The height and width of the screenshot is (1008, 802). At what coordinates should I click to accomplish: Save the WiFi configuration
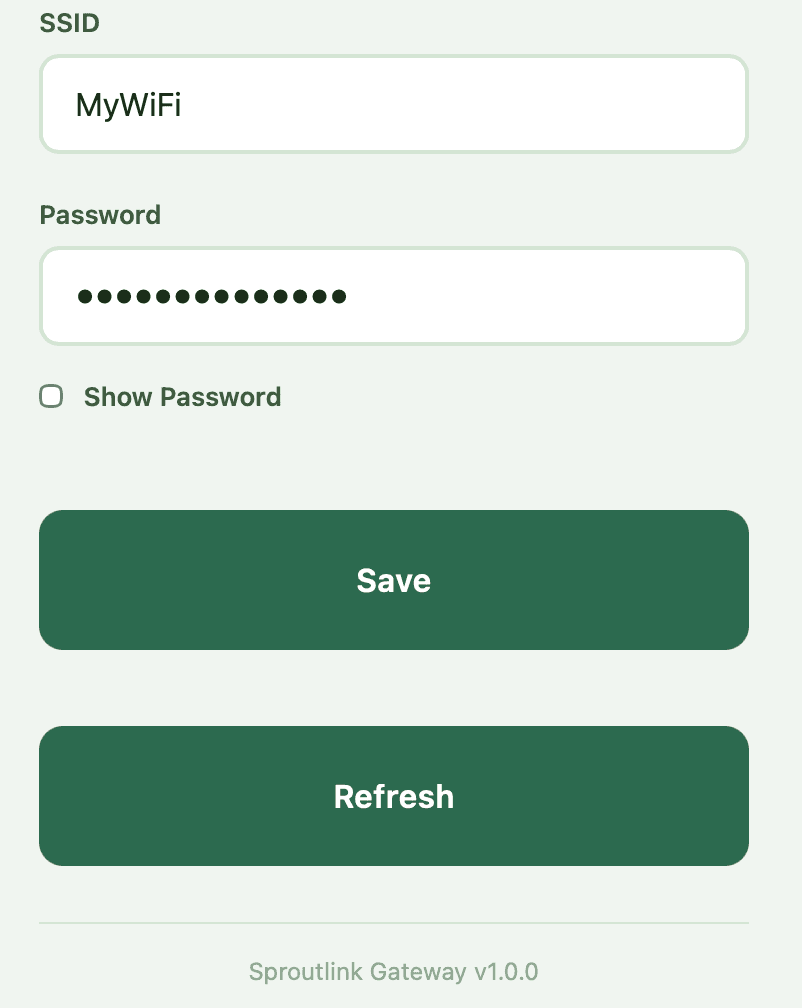click(393, 580)
